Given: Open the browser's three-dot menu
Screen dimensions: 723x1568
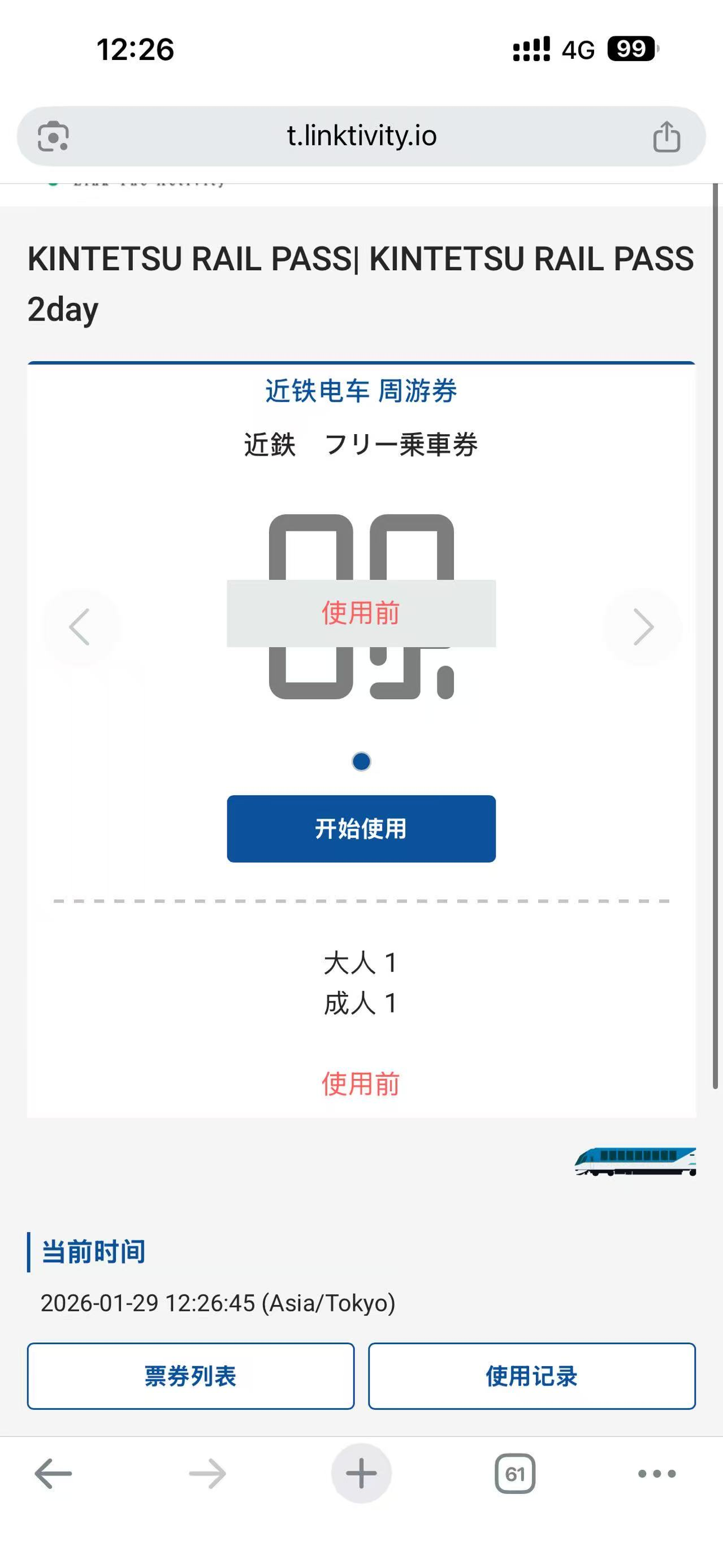Looking at the screenshot, I should point(657,1474).
